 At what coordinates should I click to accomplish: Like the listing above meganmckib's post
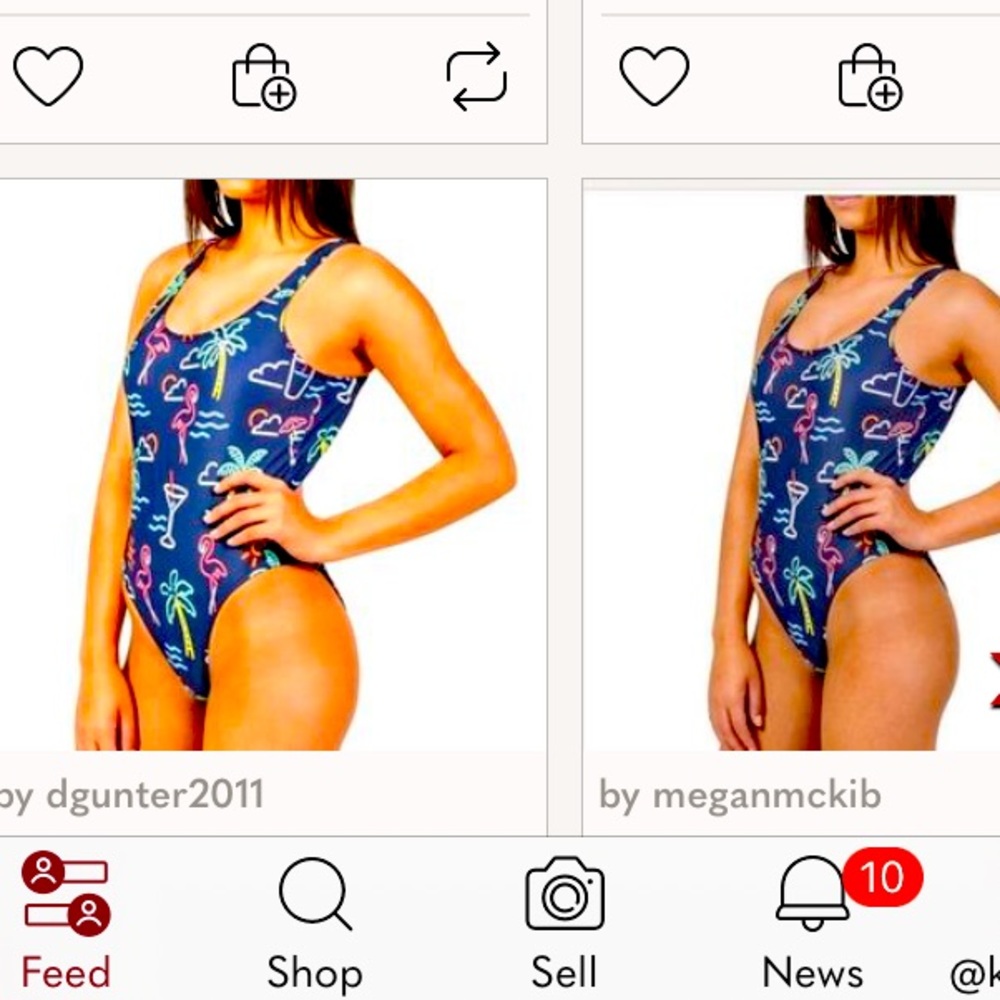[654, 77]
